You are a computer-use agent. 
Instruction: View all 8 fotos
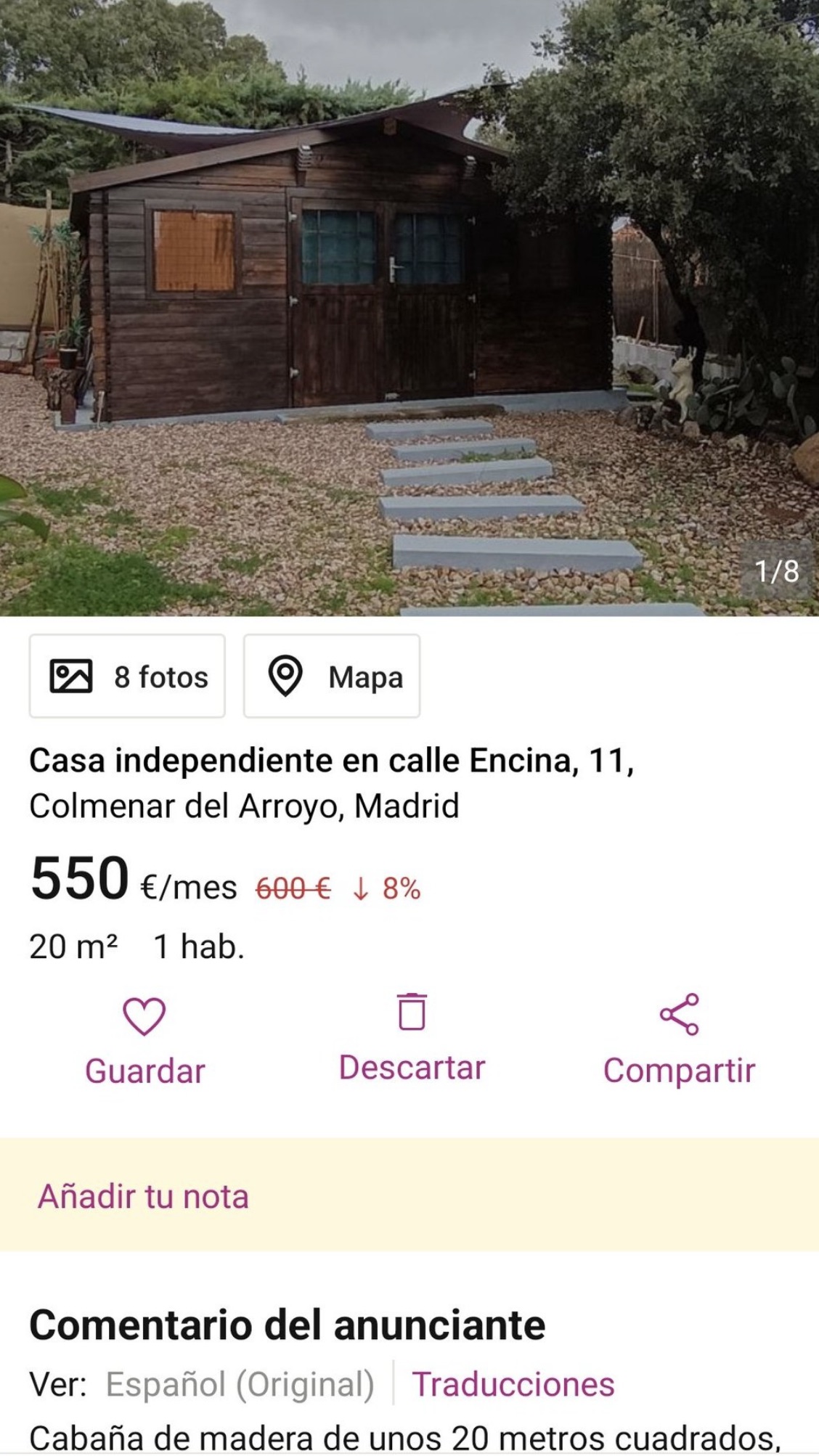(x=127, y=676)
